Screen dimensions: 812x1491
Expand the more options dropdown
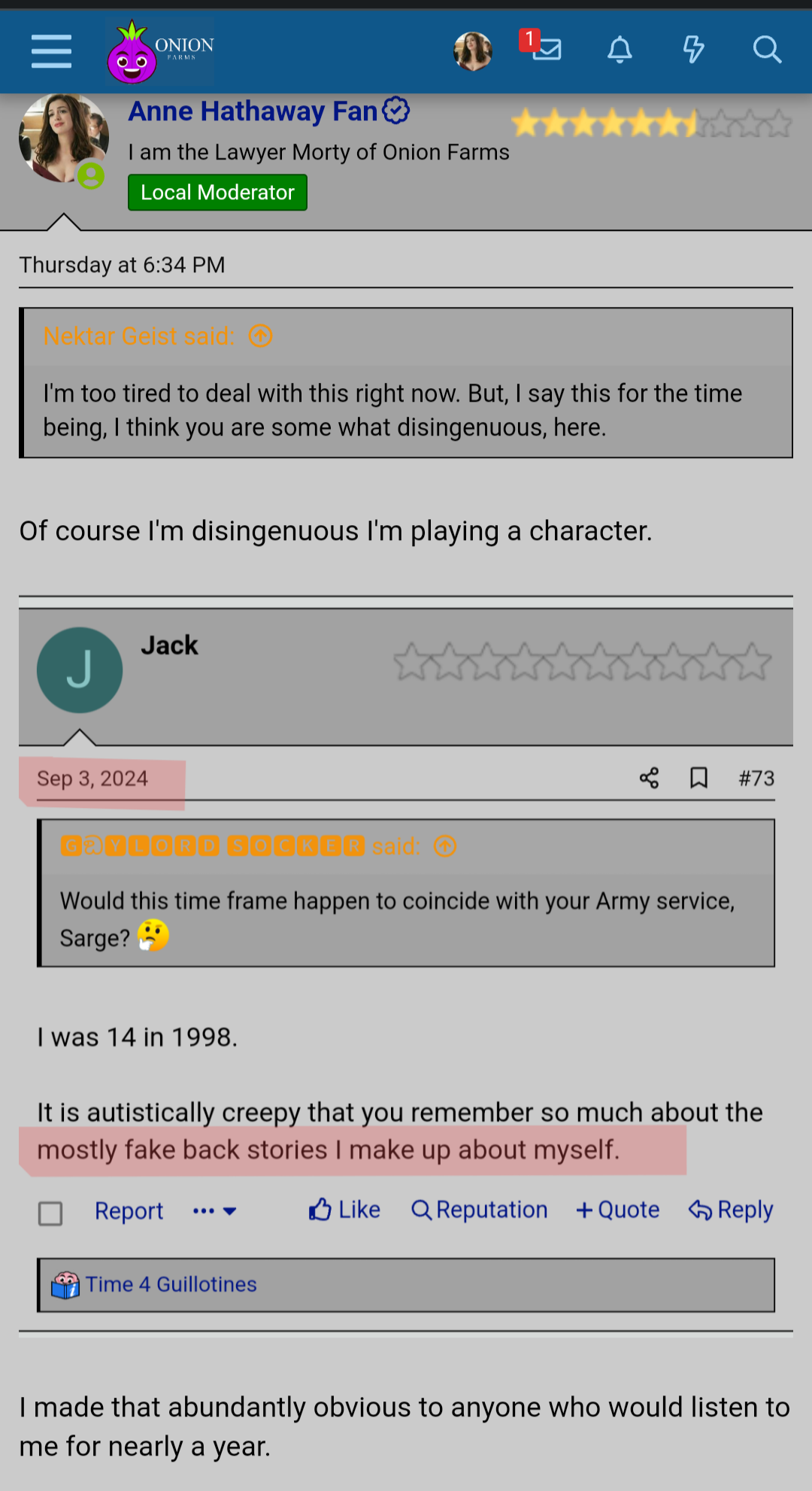click(215, 1211)
